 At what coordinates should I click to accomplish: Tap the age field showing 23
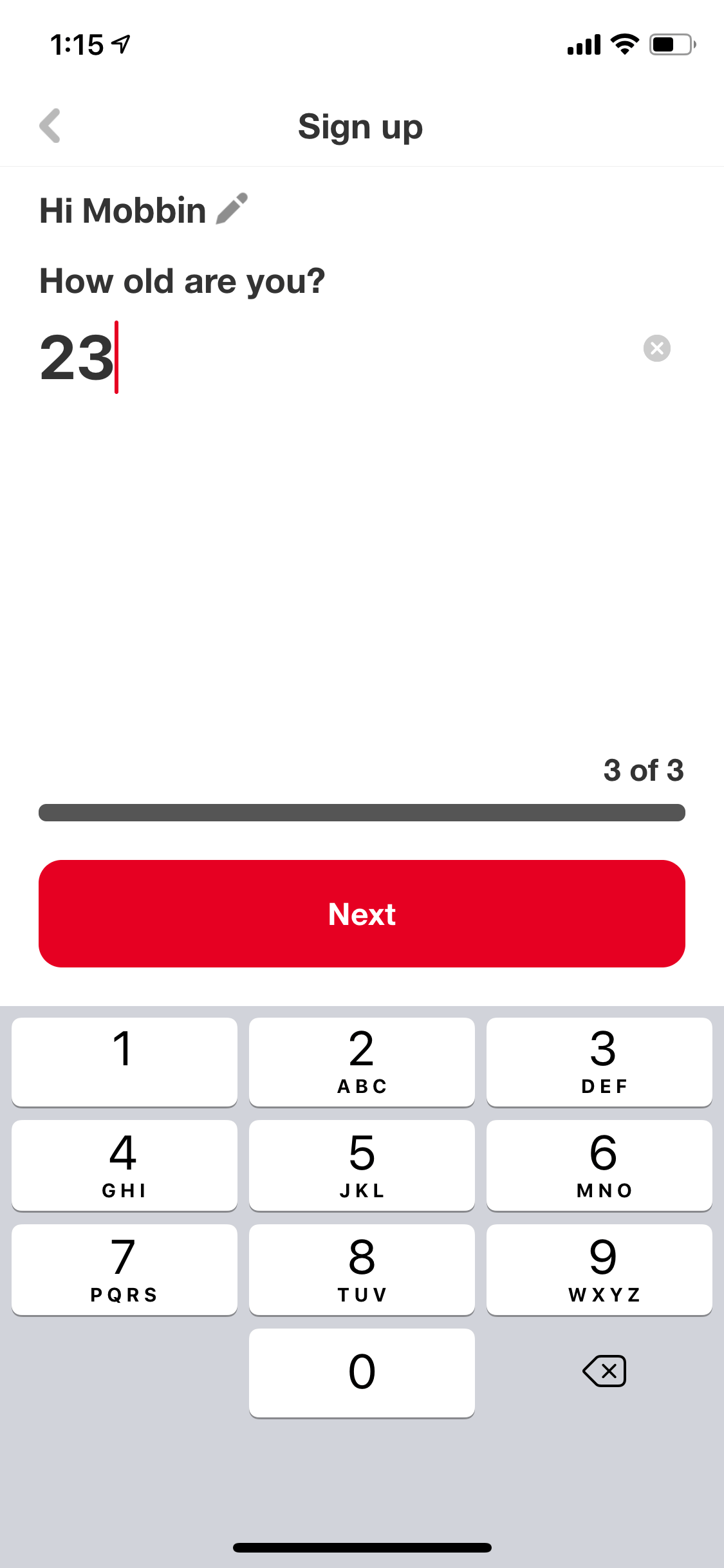tap(335, 357)
